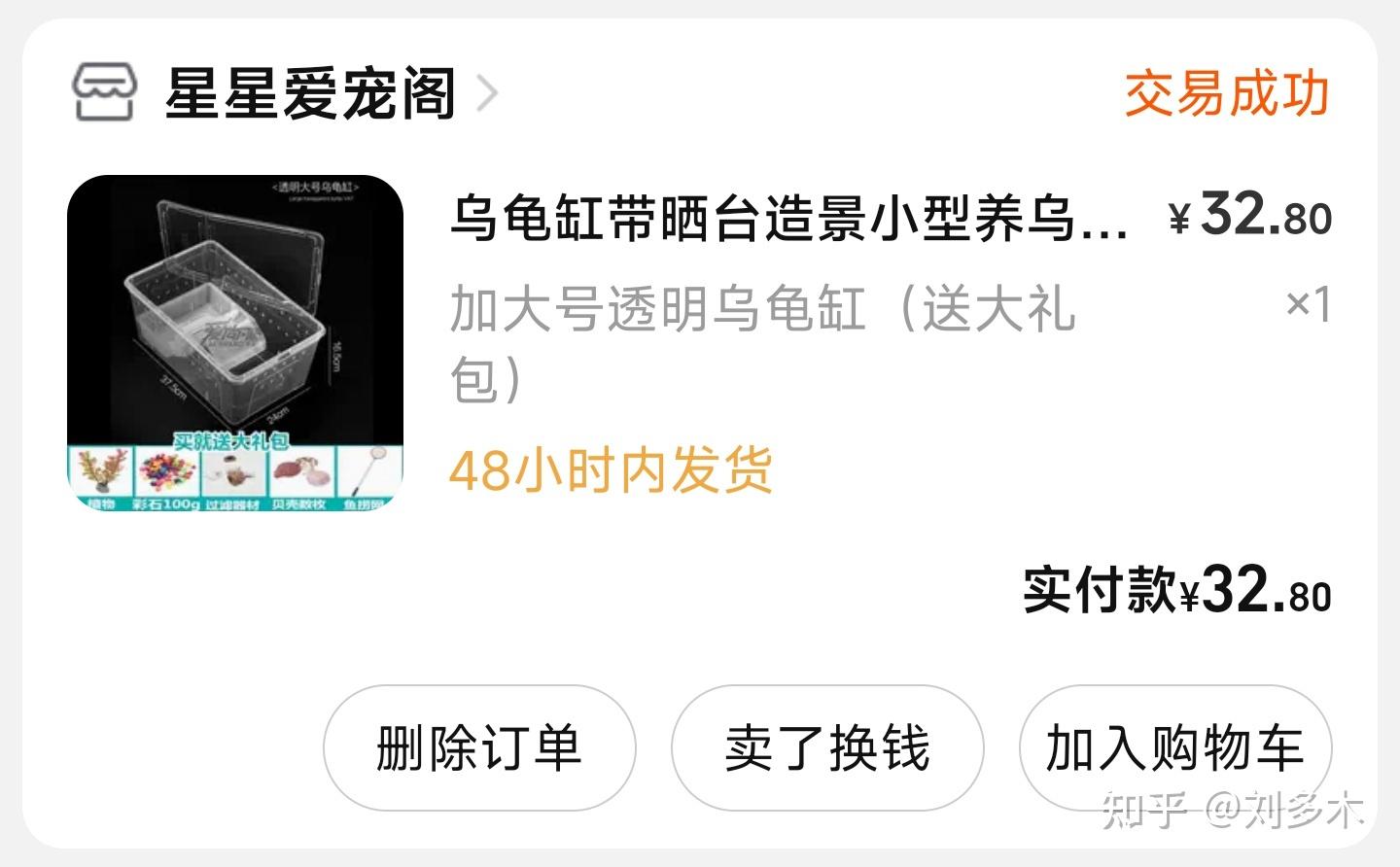Screen dimensions: 1400x867
Task: Open the 乌龟缸带晒台造景 order details
Action: 787,218
